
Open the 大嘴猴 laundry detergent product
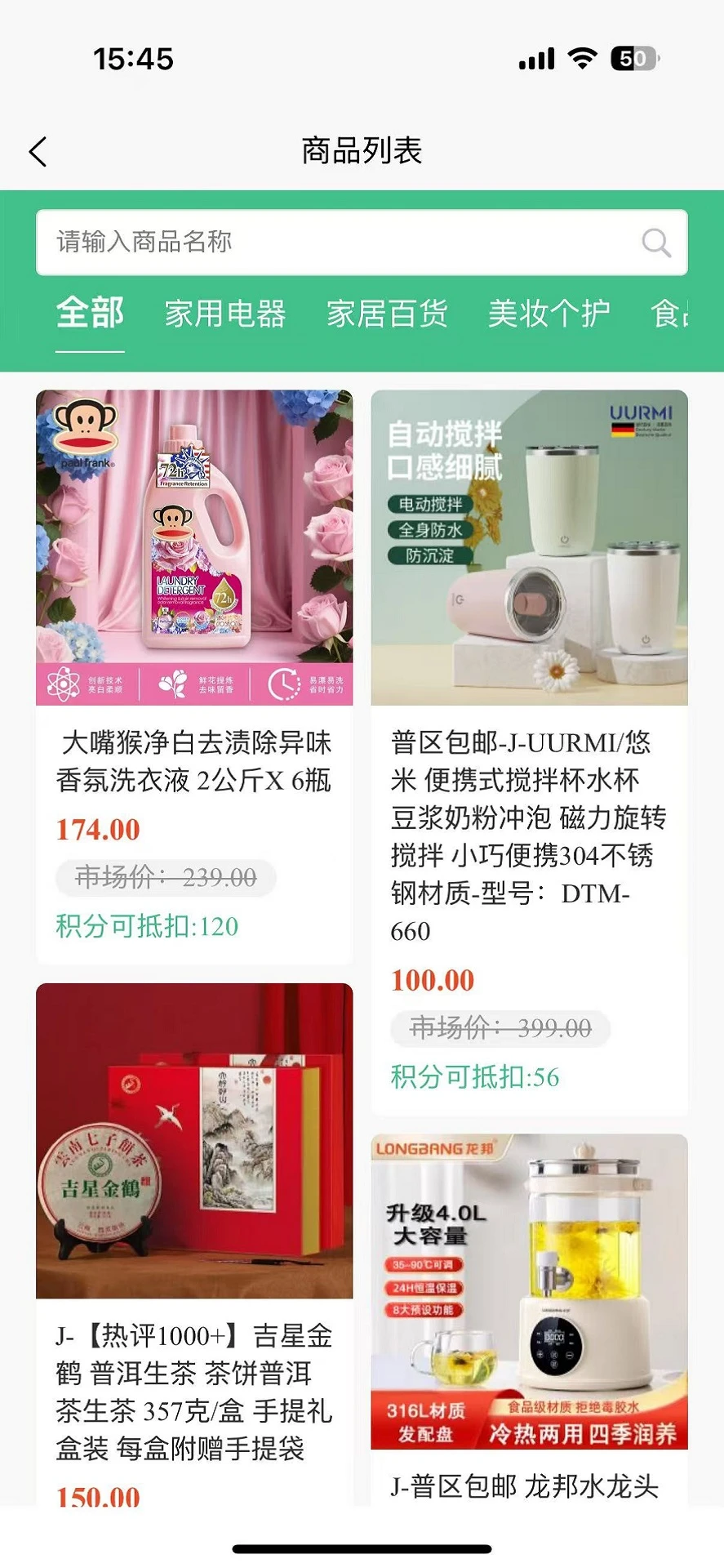[x=194, y=547]
